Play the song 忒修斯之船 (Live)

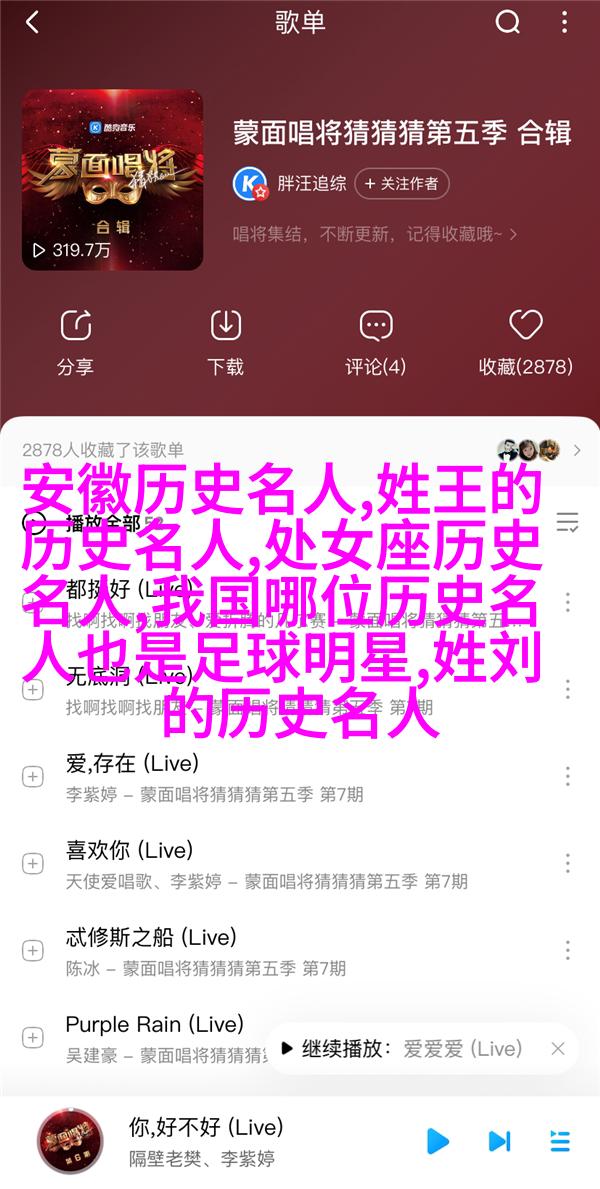click(250, 951)
